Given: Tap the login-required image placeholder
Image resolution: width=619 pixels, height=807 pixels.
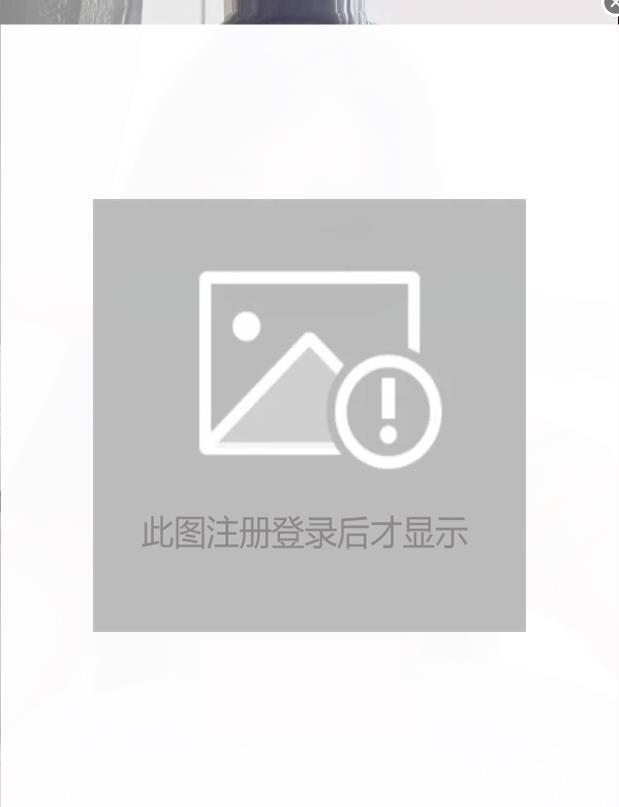Looking at the screenshot, I should (x=309, y=415).
